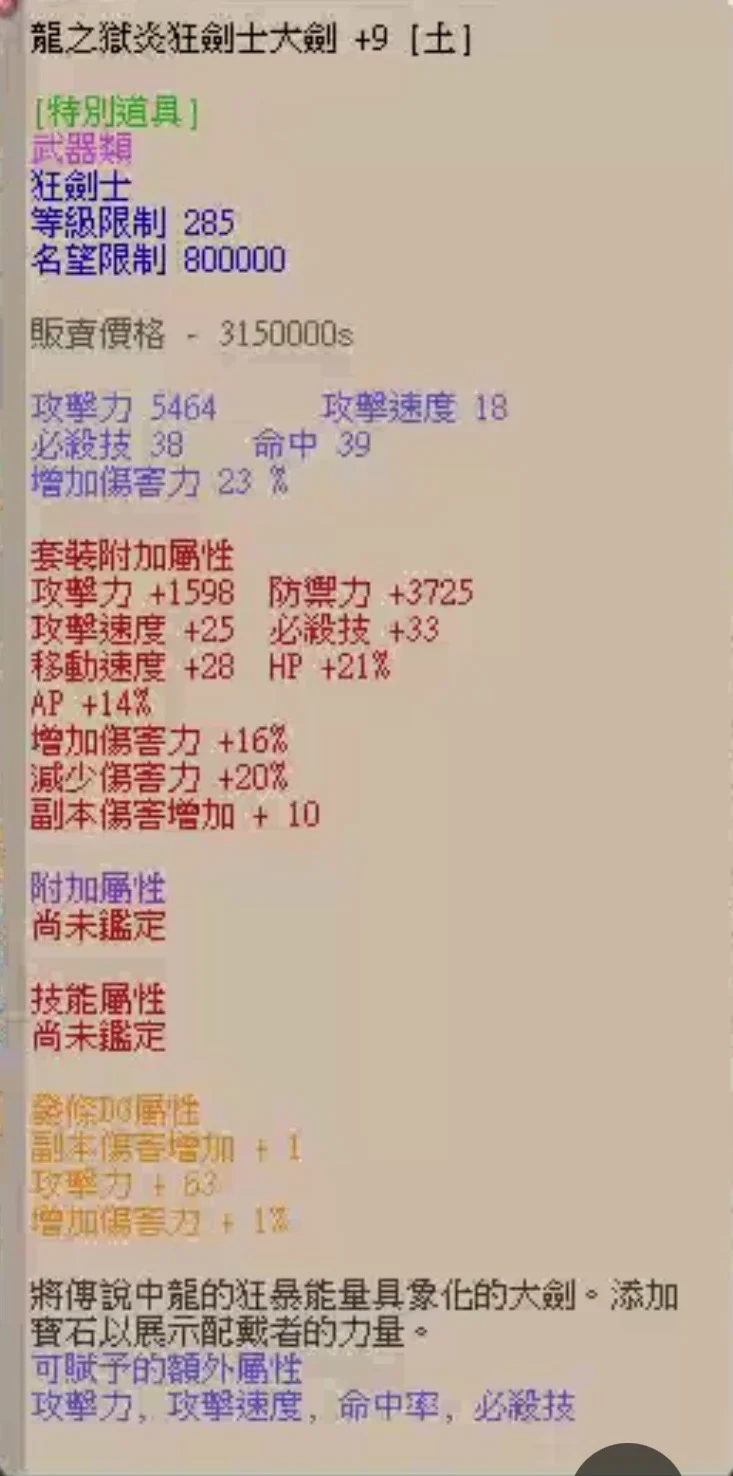Collapse the 尚未鑑定 entry under 附加屬性
The height and width of the screenshot is (1476, 733).
[x=98, y=925]
